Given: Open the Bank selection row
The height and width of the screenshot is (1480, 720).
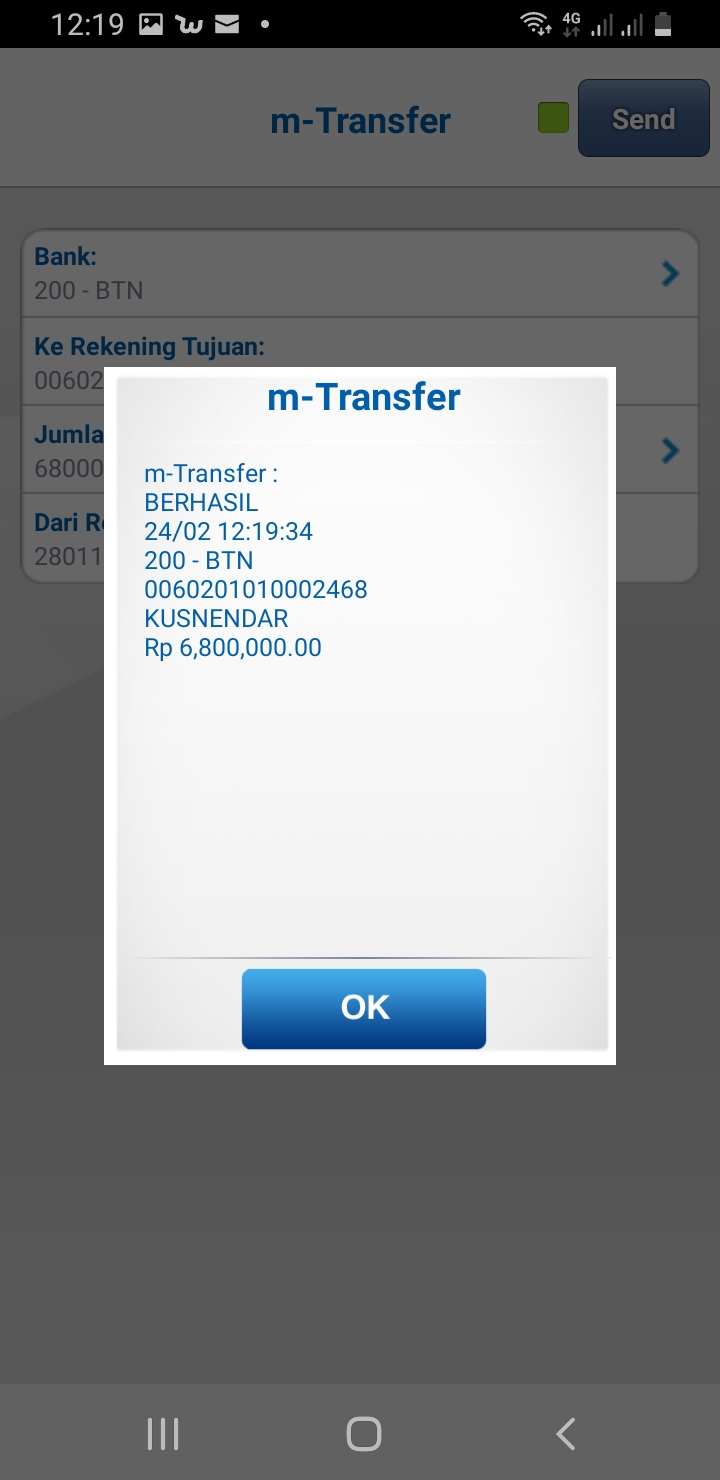Looking at the screenshot, I should tap(360, 274).
